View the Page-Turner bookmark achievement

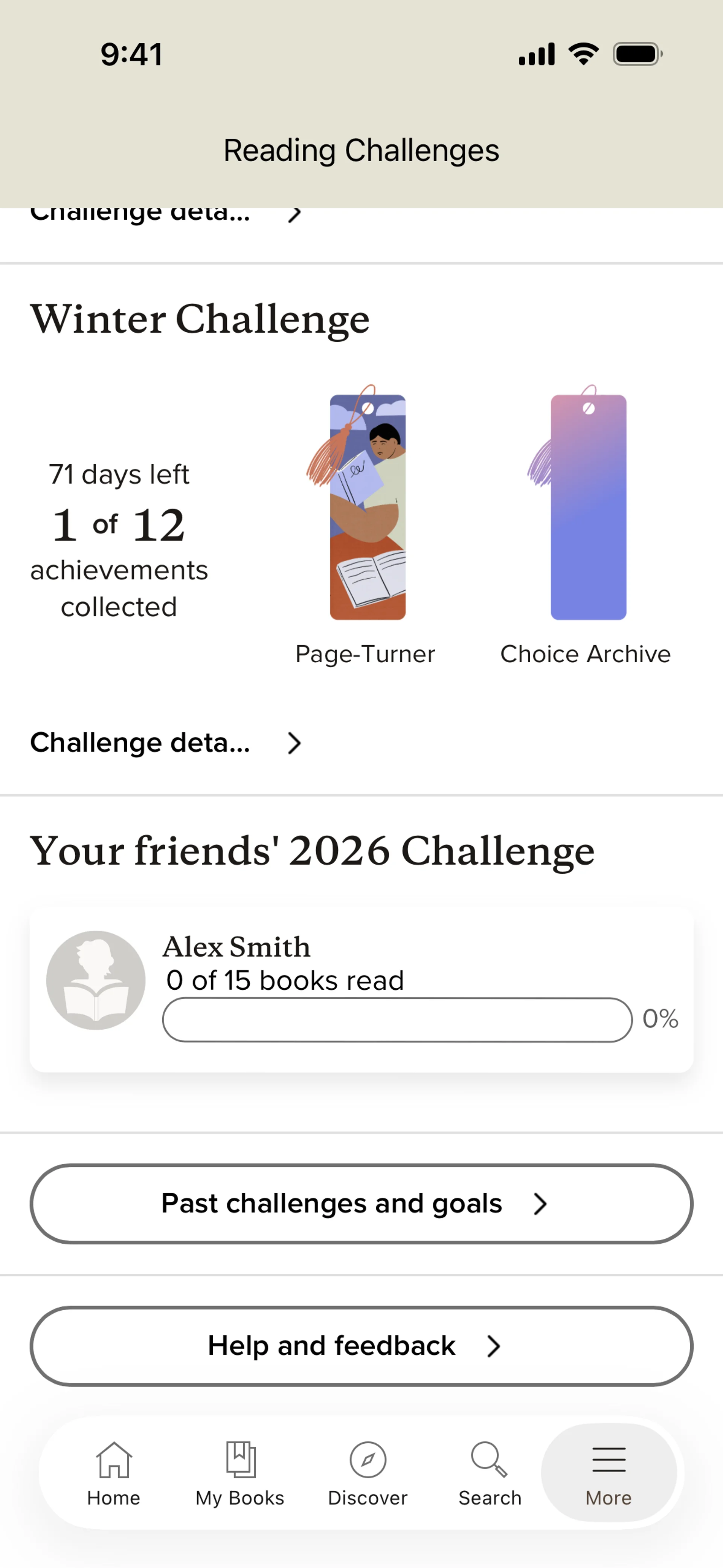pyautogui.click(x=367, y=507)
